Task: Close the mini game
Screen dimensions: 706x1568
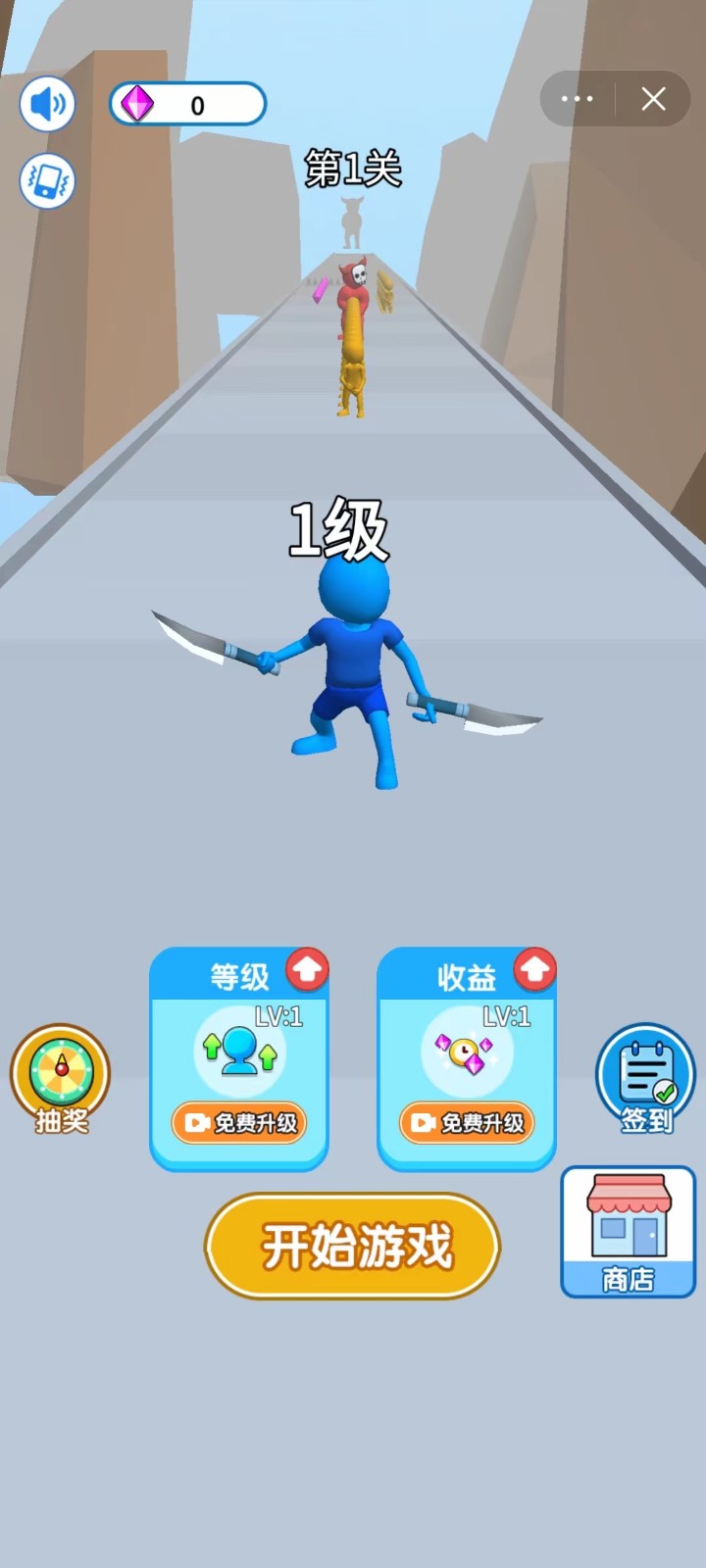Action: point(653,99)
